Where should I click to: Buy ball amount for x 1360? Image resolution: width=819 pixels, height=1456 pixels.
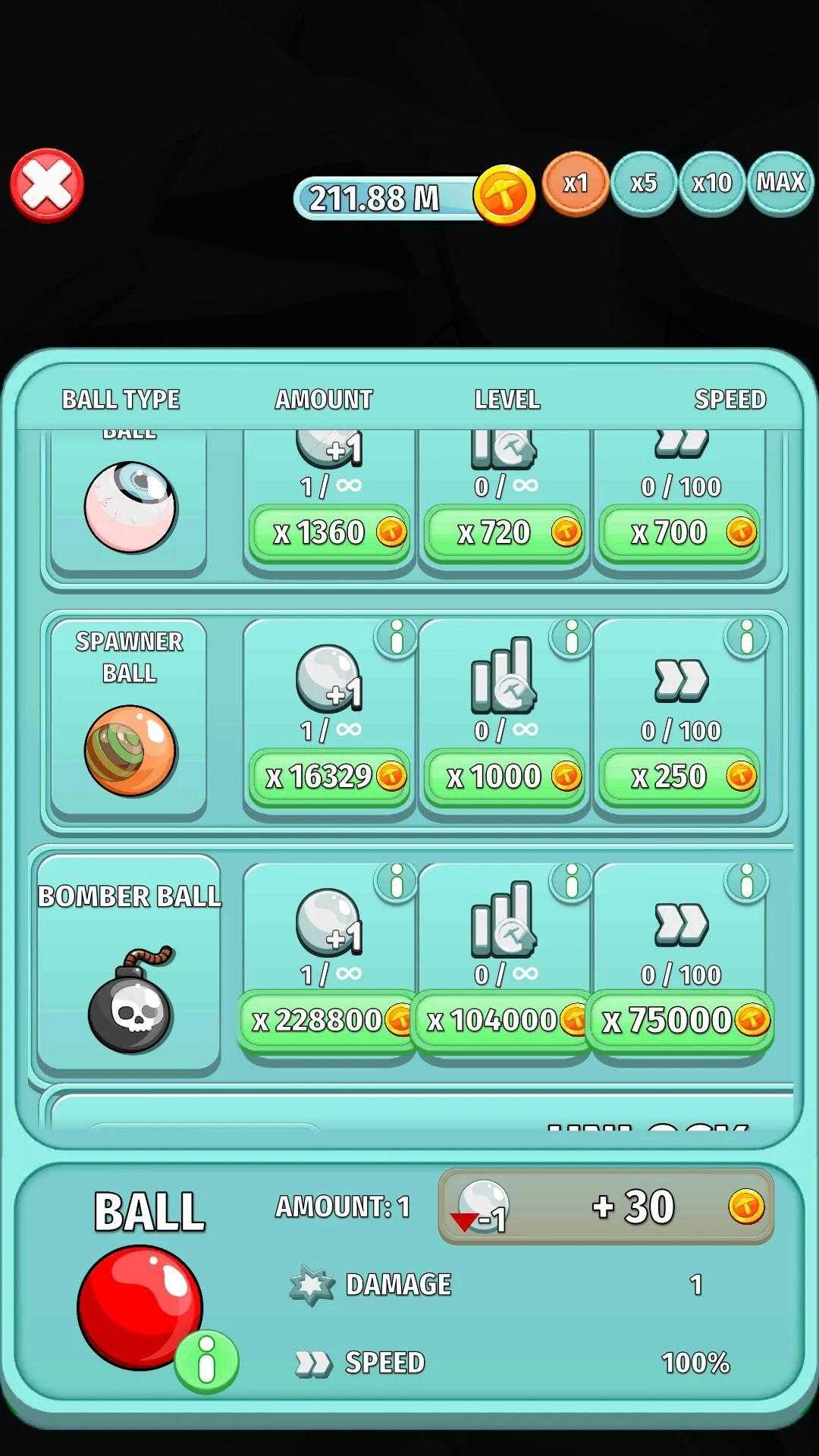(x=329, y=532)
